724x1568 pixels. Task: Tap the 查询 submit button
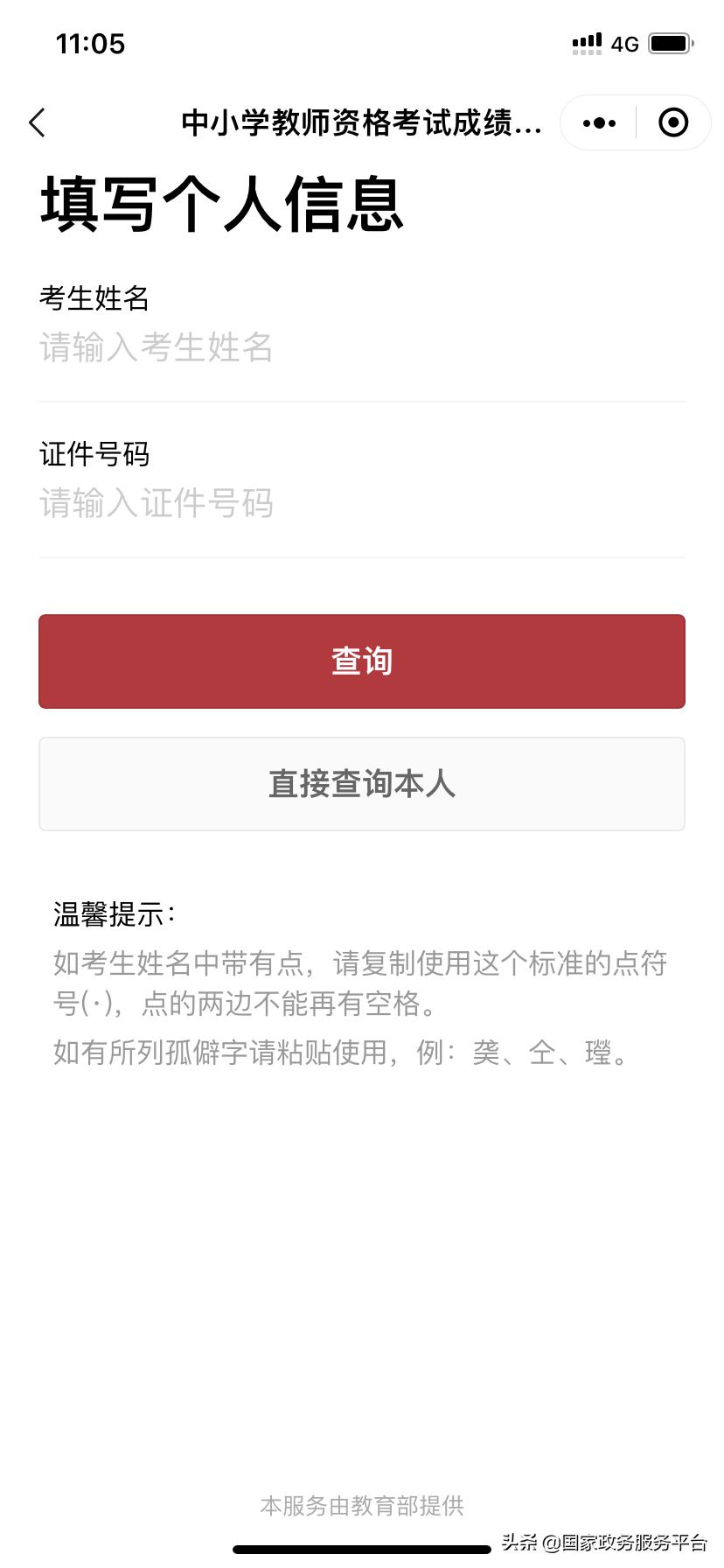[x=362, y=661]
